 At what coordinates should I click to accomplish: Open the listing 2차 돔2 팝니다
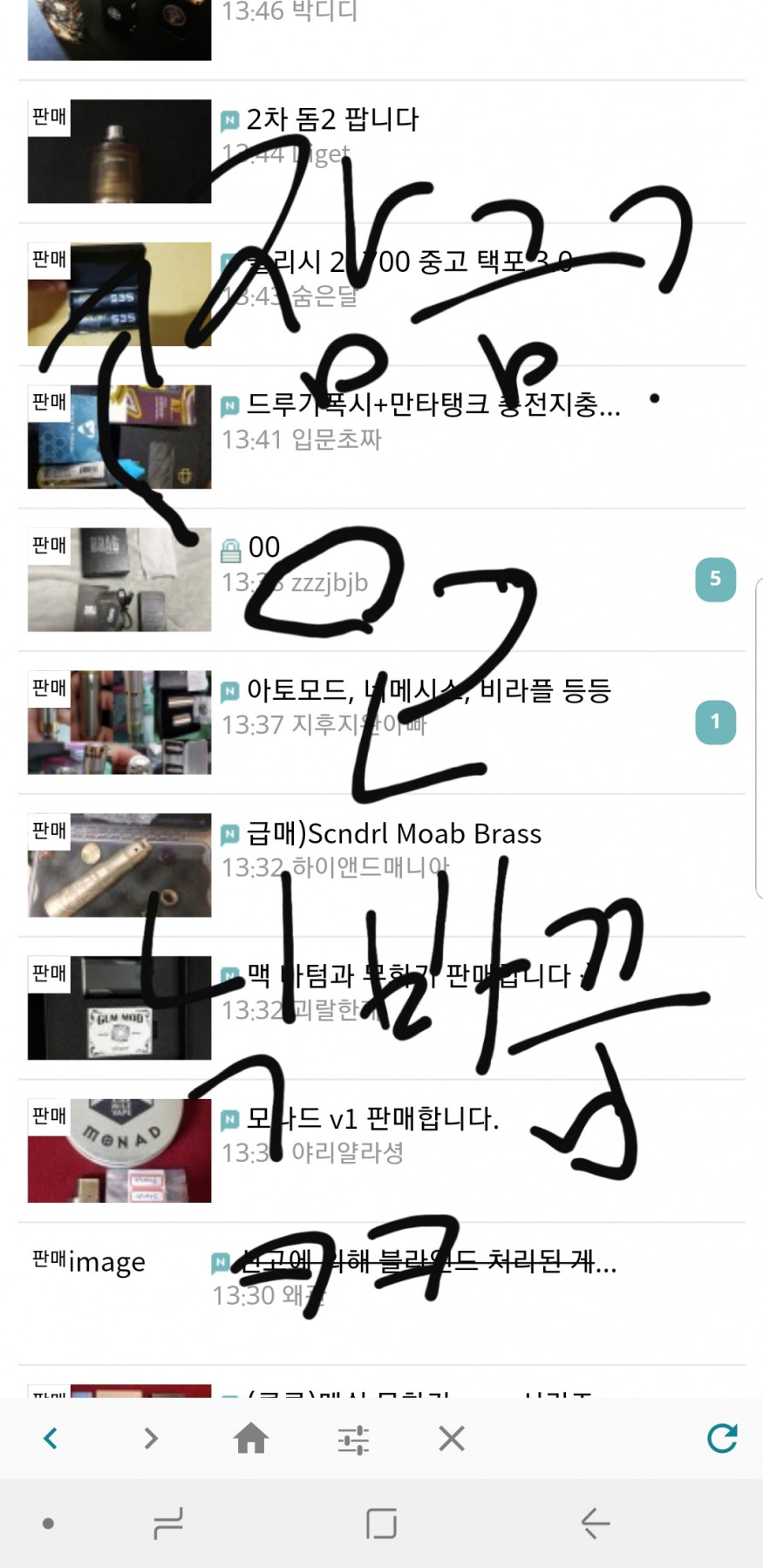point(332,119)
